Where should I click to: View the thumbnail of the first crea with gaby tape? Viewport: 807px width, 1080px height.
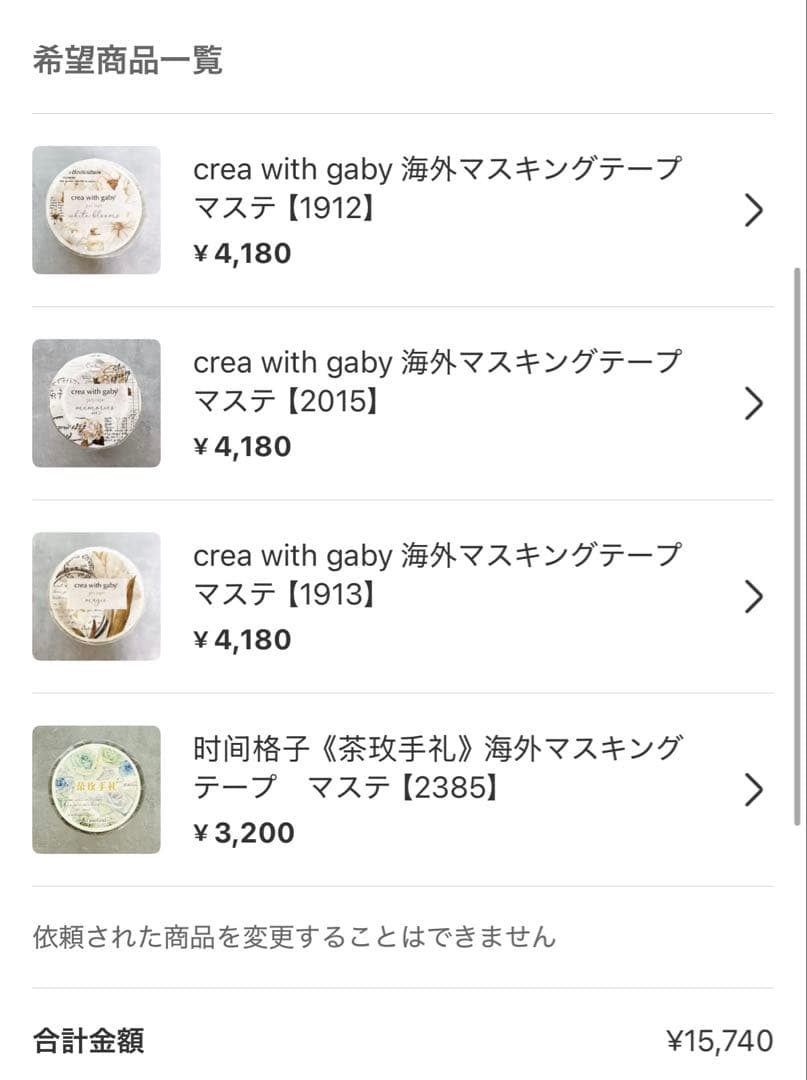point(96,210)
